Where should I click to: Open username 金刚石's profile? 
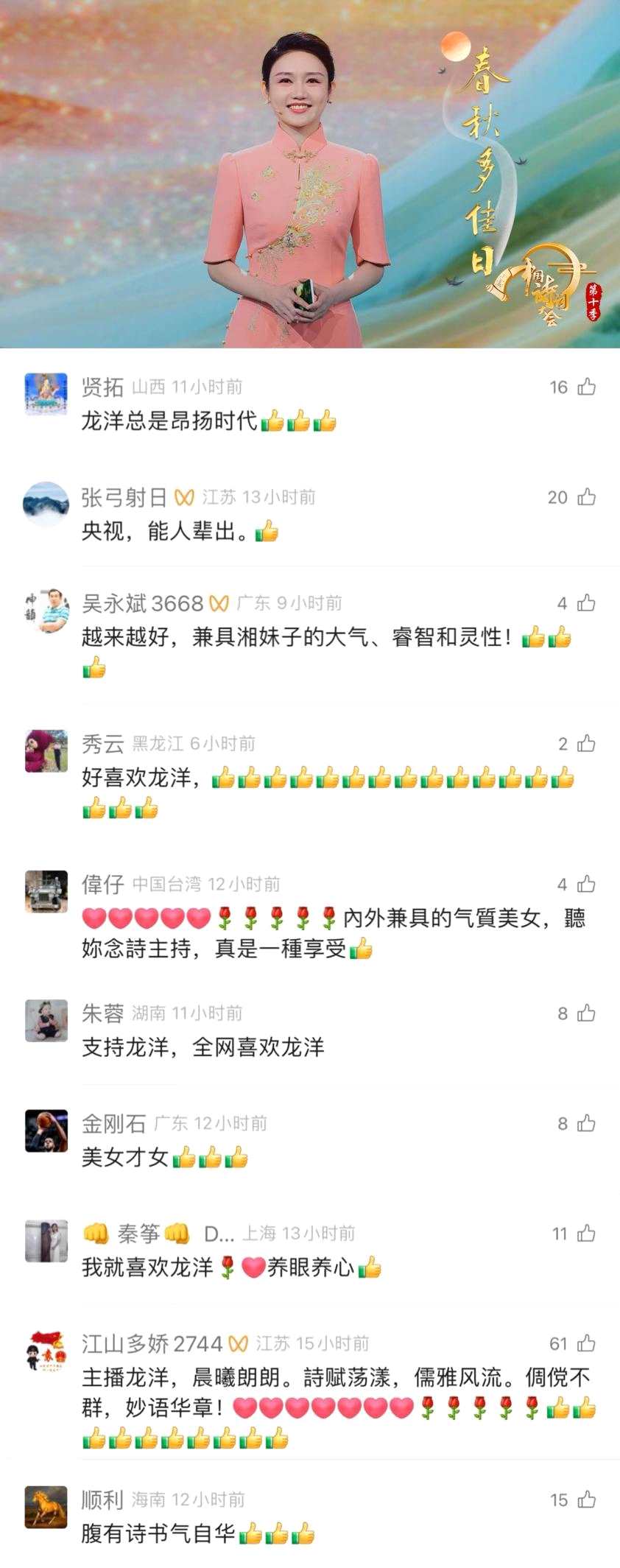point(113,1123)
